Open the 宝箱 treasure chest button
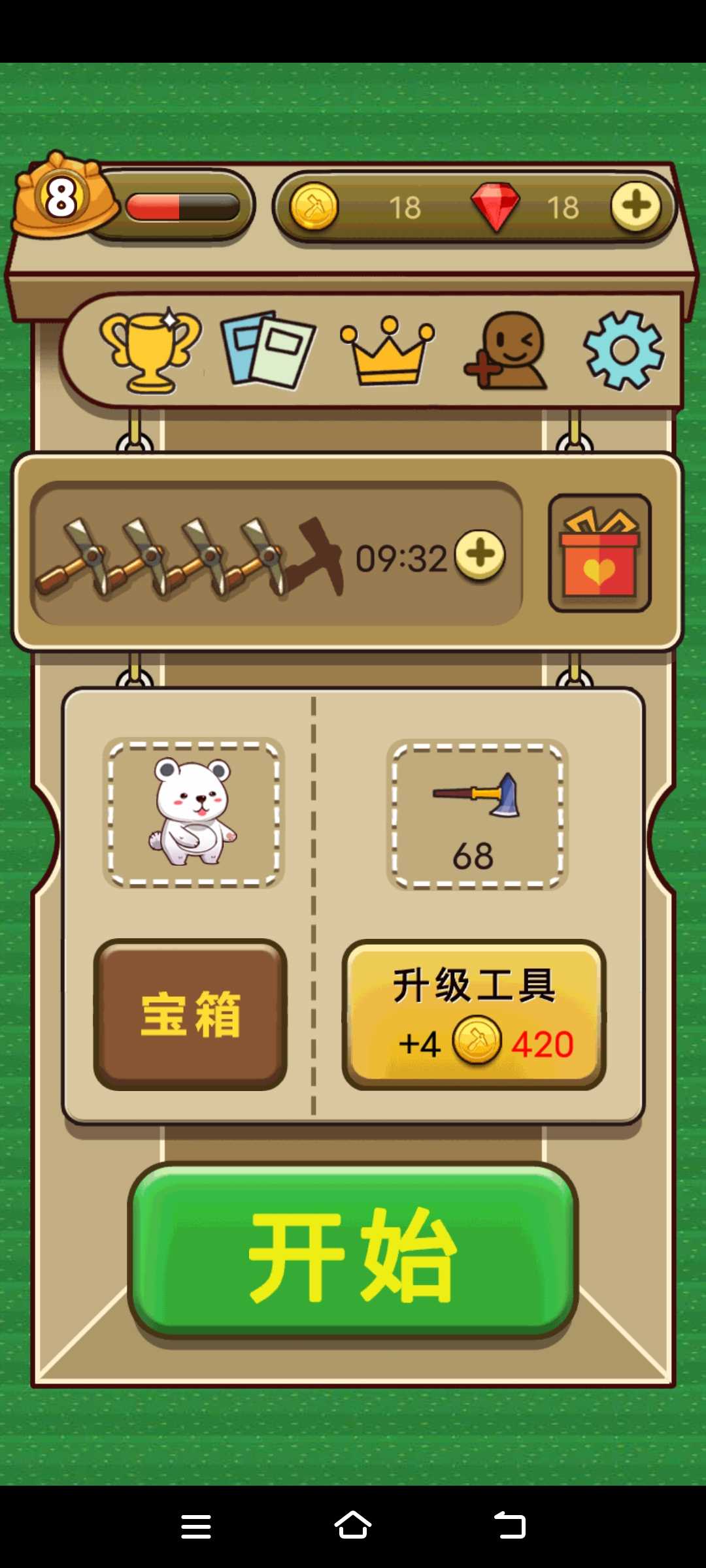Image resolution: width=706 pixels, height=1568 pixels. pos(190,1014)
